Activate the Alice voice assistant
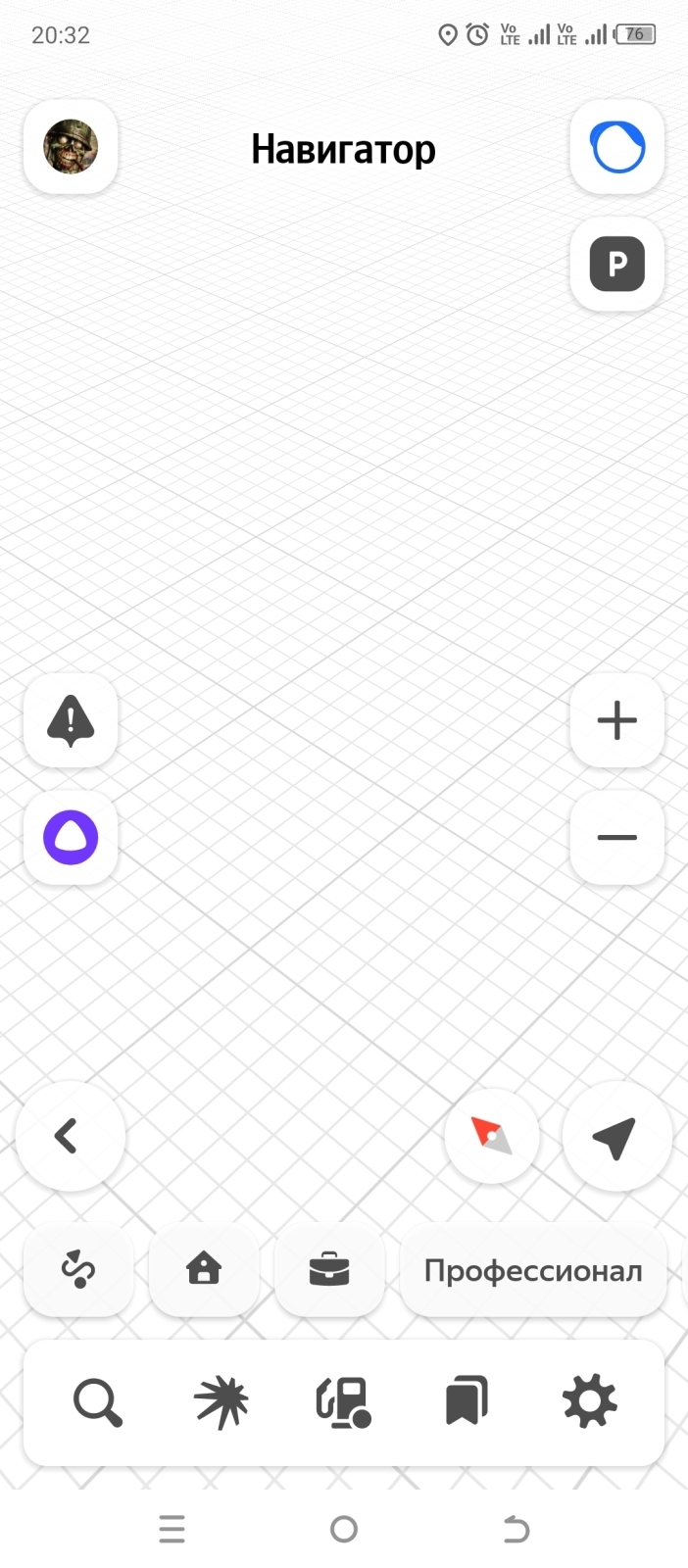 click(71, 838)
